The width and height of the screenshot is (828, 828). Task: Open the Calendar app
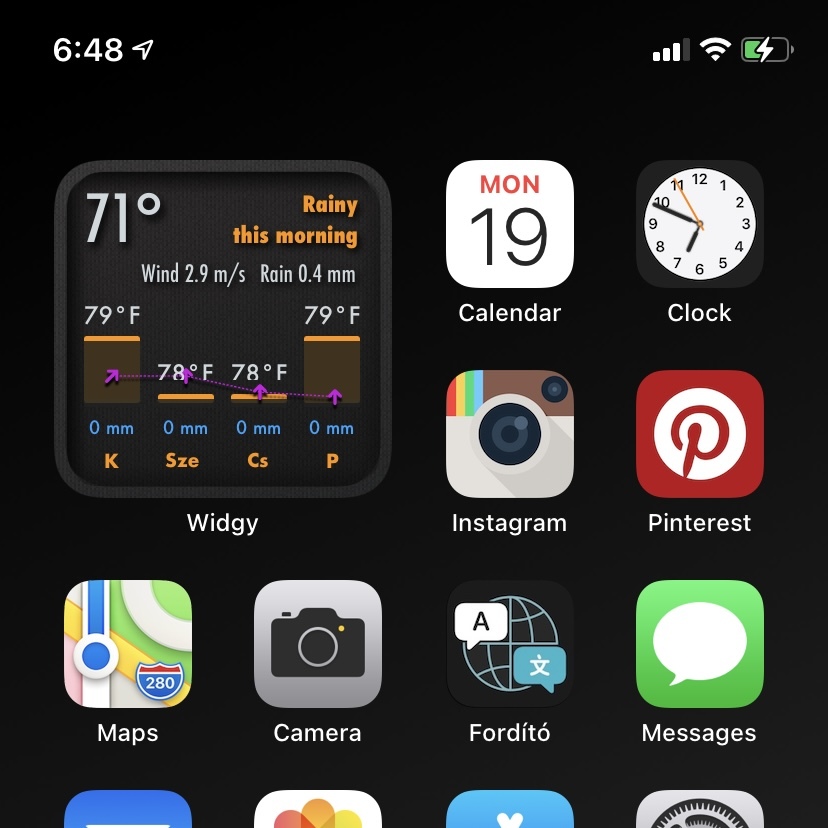[509, 224]
